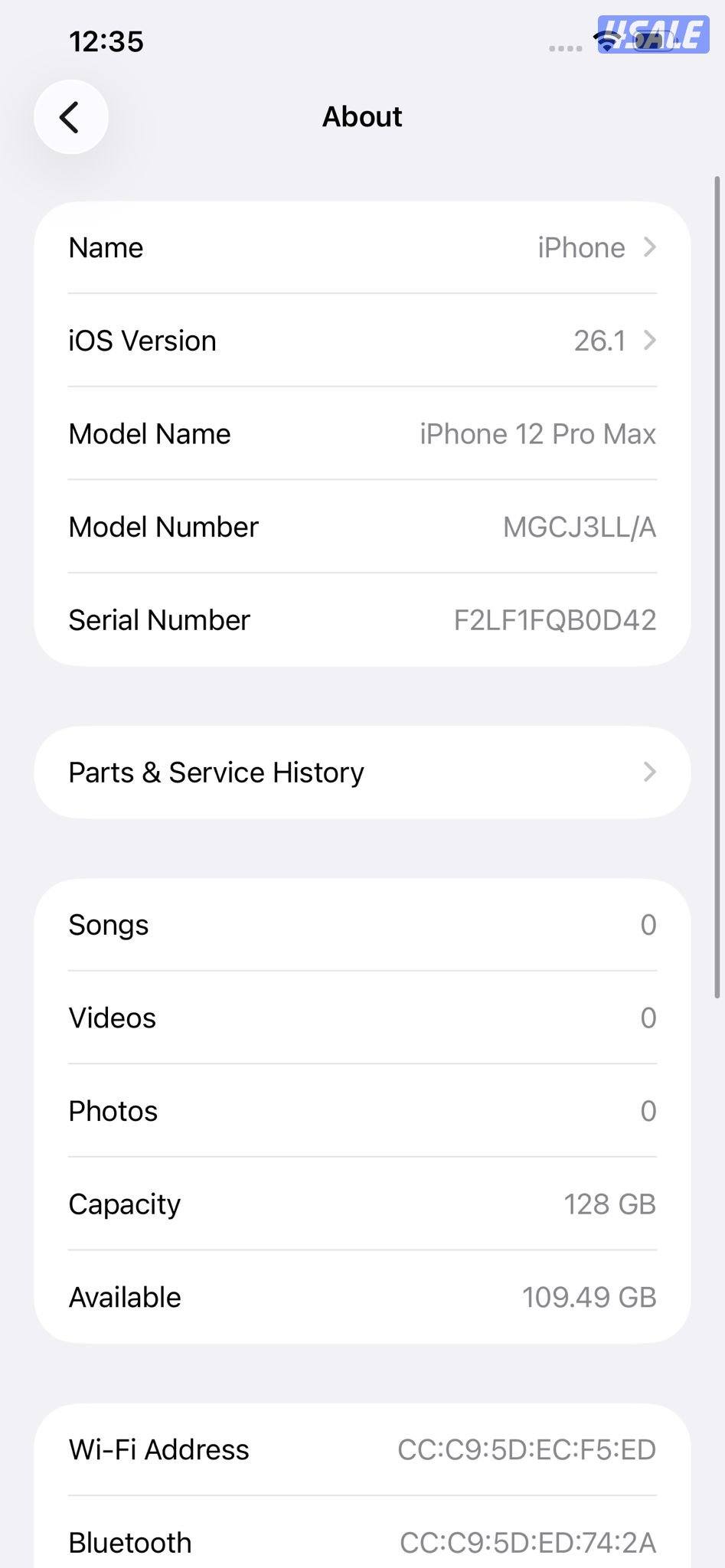Tap the chevron next to iPhone name
The image size is (725, 1568).
[649, 247]
